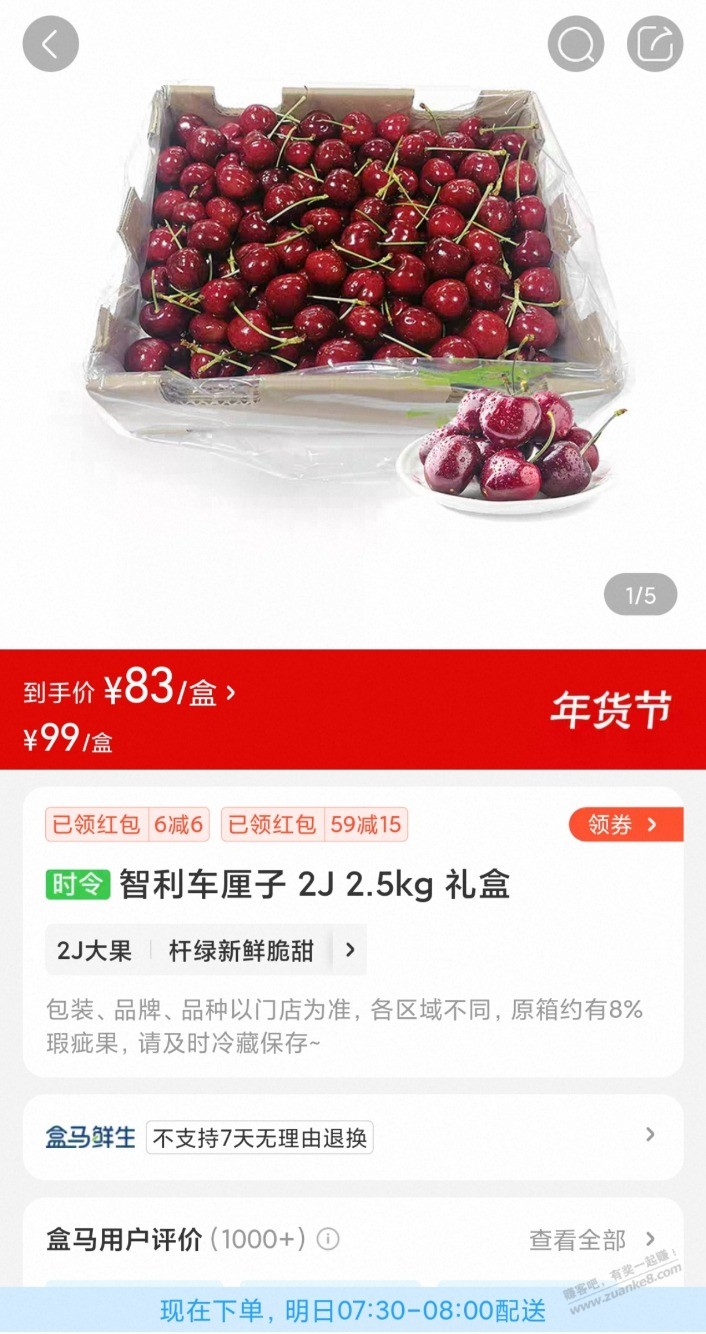Screen dimensions: 706x1334
Task: Open the search icon
Action: coord(576,44)
